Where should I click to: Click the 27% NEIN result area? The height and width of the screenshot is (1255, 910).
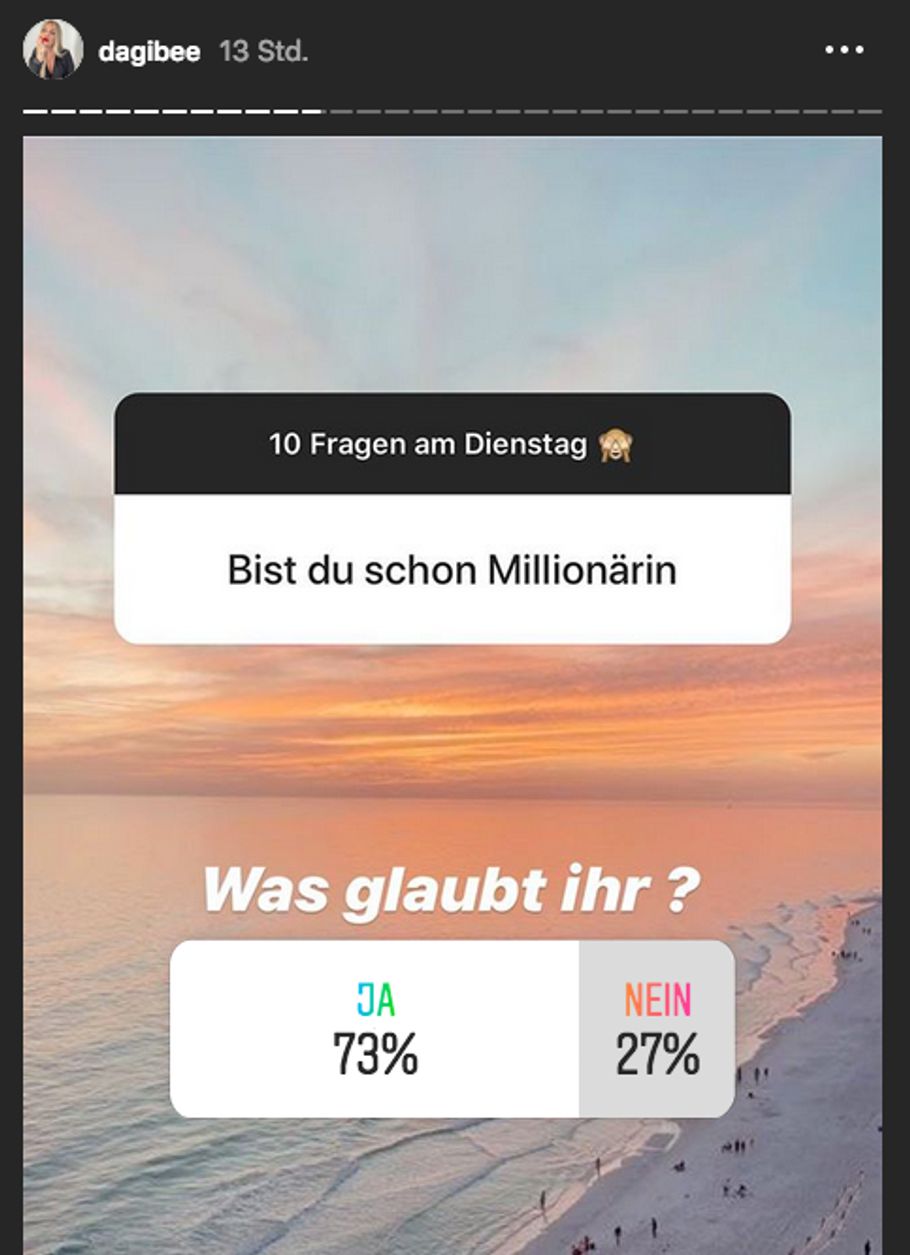point(655,1052)
